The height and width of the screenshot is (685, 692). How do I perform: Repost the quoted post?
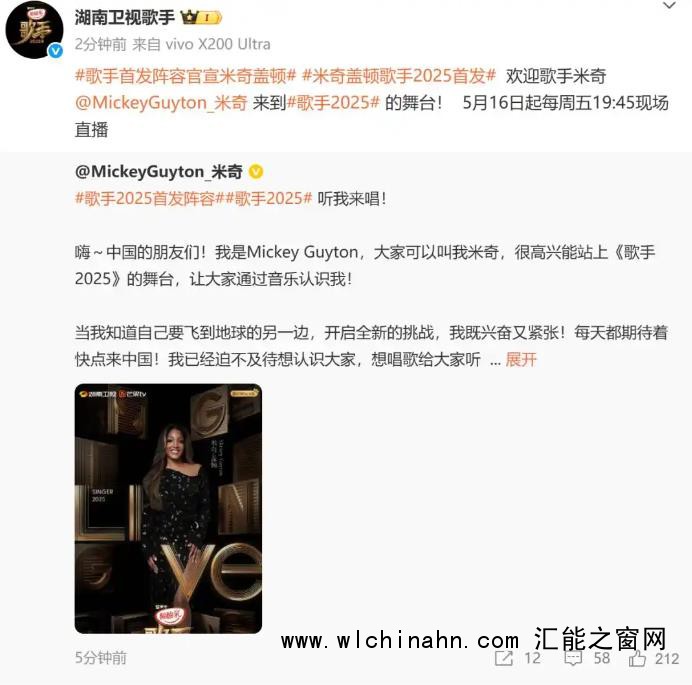click(518, 659)
